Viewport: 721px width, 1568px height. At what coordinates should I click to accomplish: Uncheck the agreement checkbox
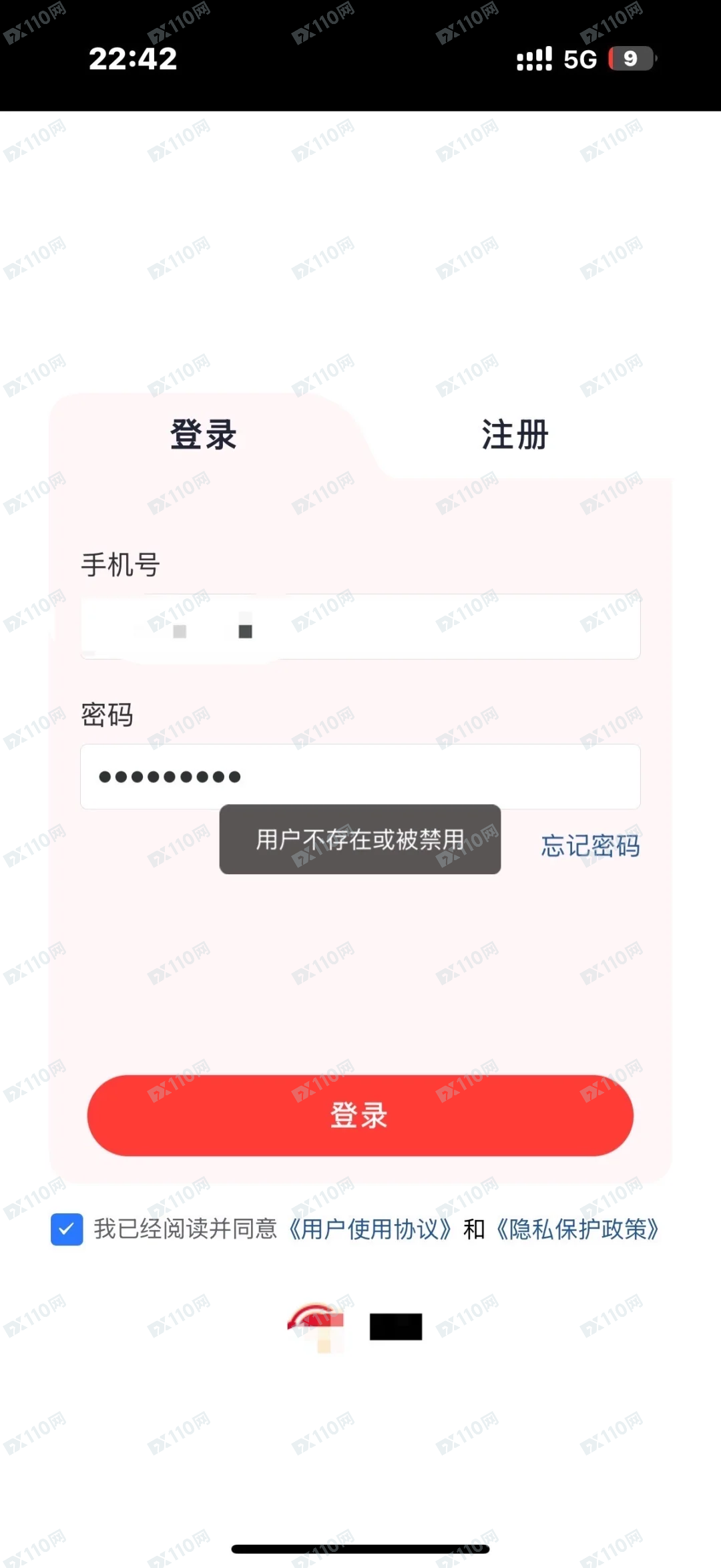point(67,1229)
